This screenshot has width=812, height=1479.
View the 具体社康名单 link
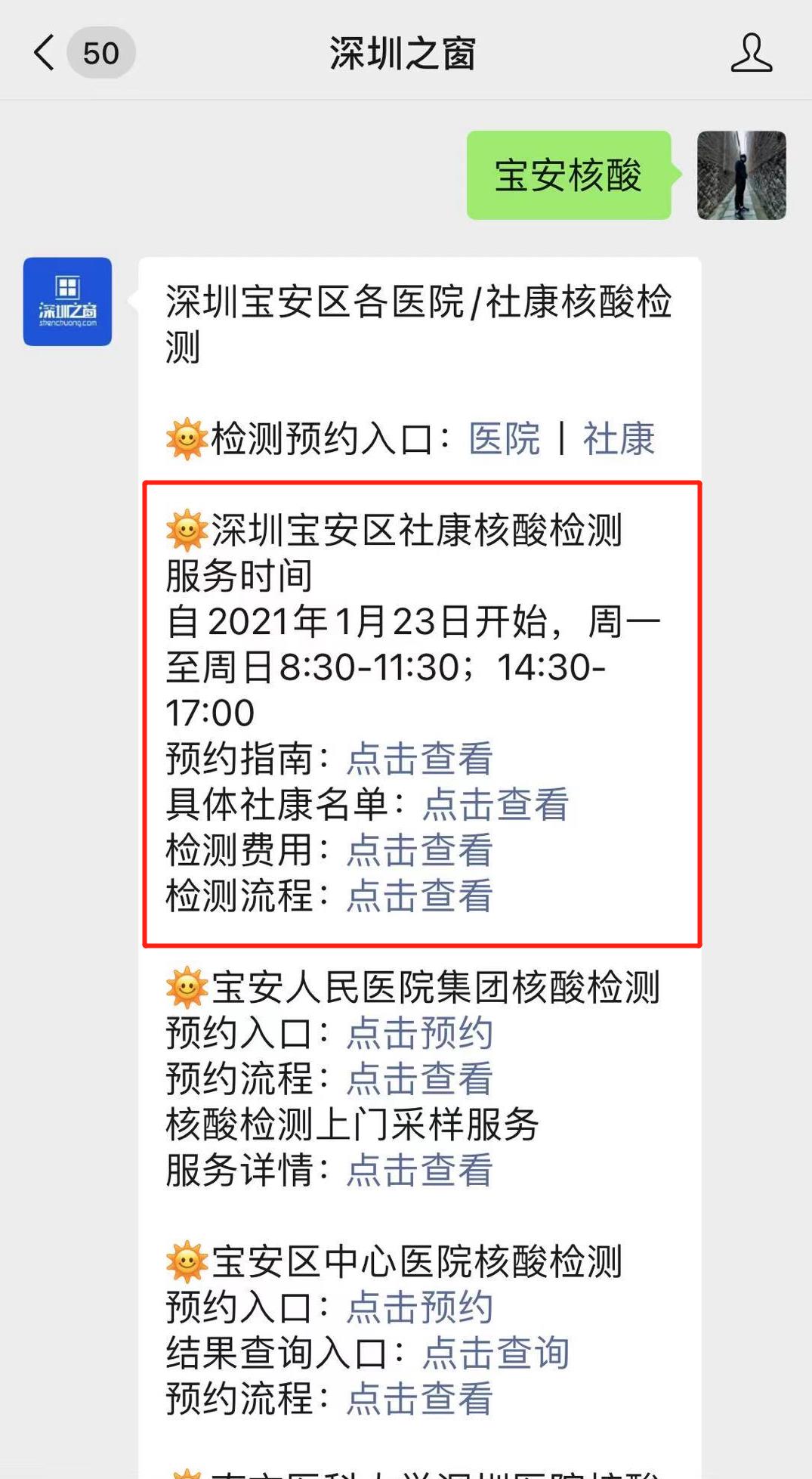[x=495, y=804]
